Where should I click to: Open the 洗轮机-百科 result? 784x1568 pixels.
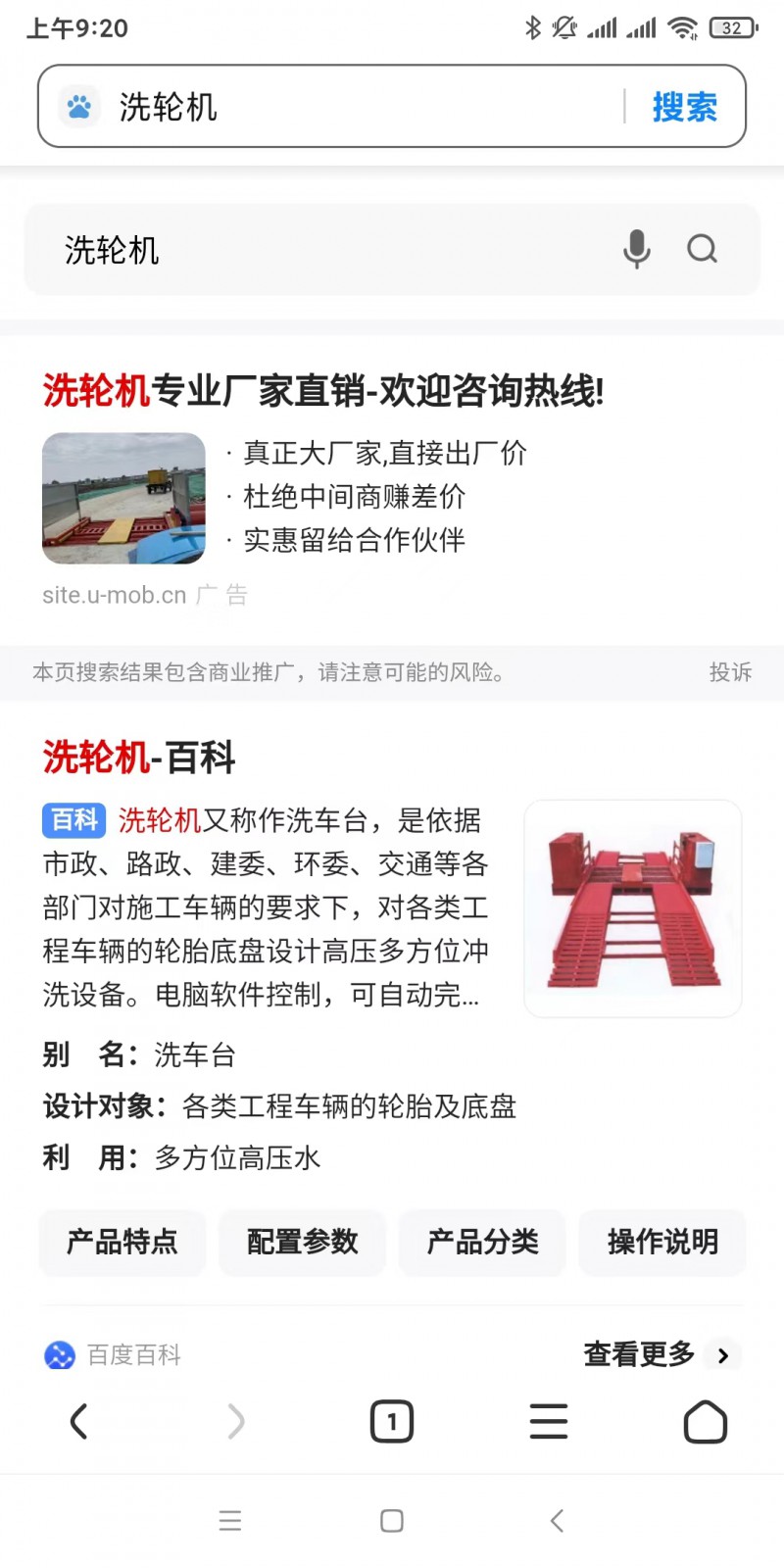coord(139,758)
